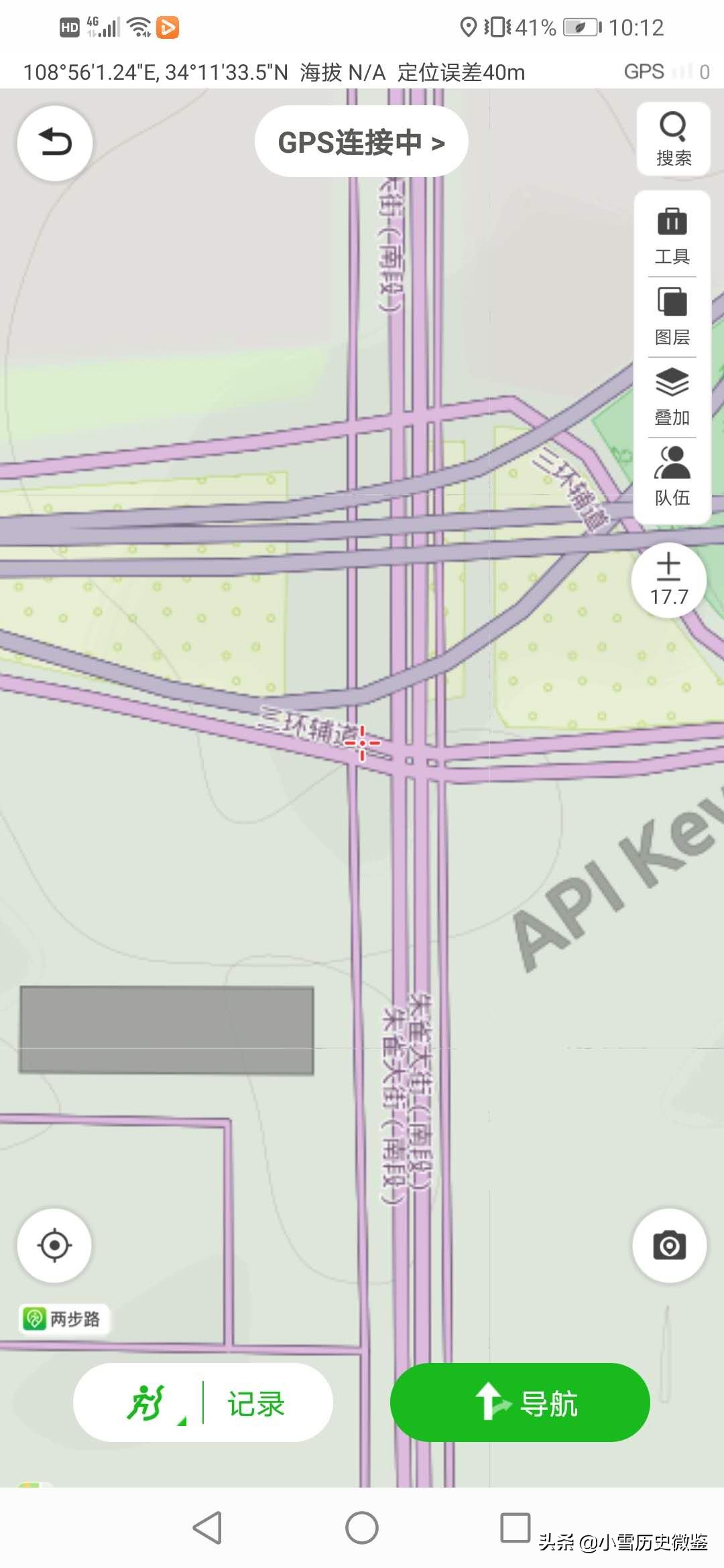Open the 图层 map layers panel
Image resolution: width=724 pixels, height=1568 pixels.
672,316
